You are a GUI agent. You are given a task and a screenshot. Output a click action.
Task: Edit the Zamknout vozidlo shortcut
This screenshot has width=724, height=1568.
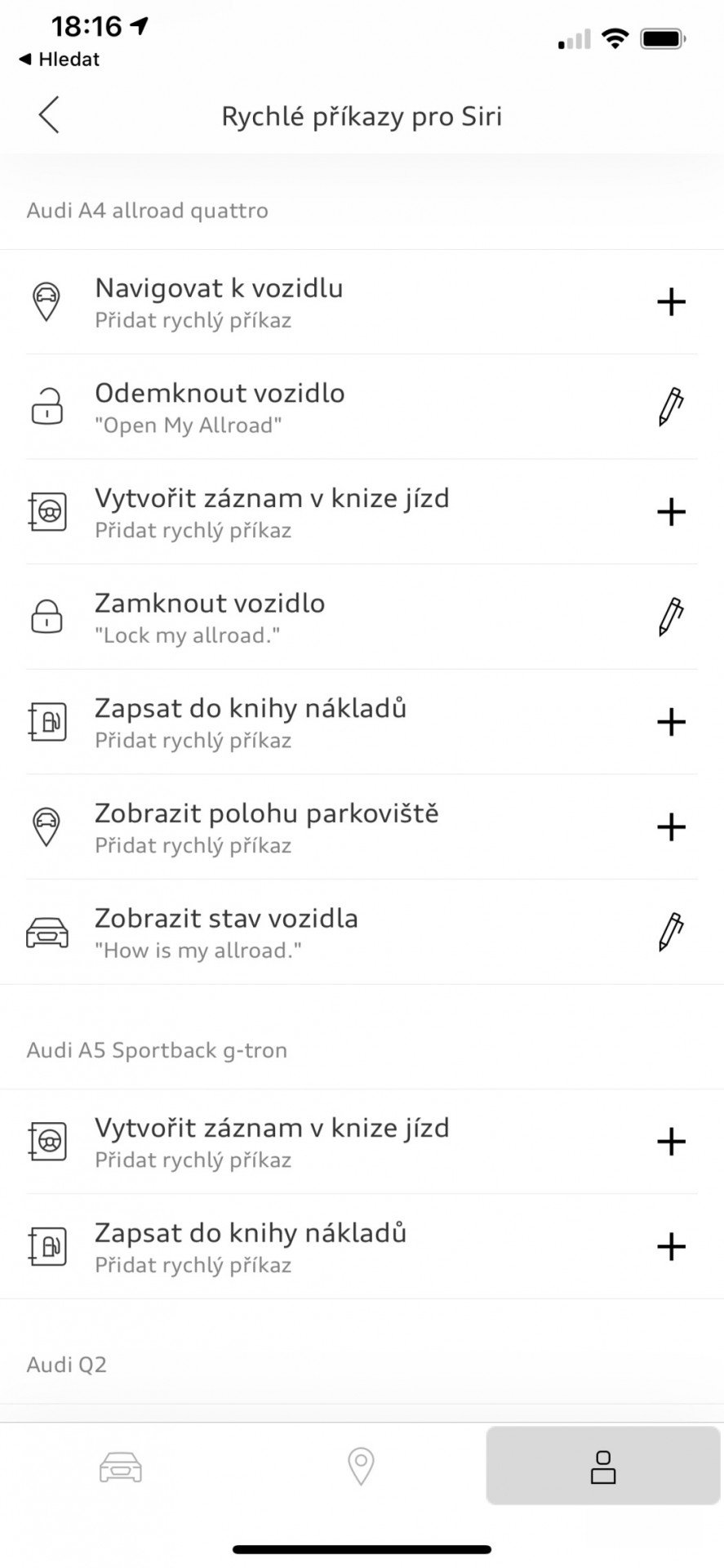tap(671, 617)
